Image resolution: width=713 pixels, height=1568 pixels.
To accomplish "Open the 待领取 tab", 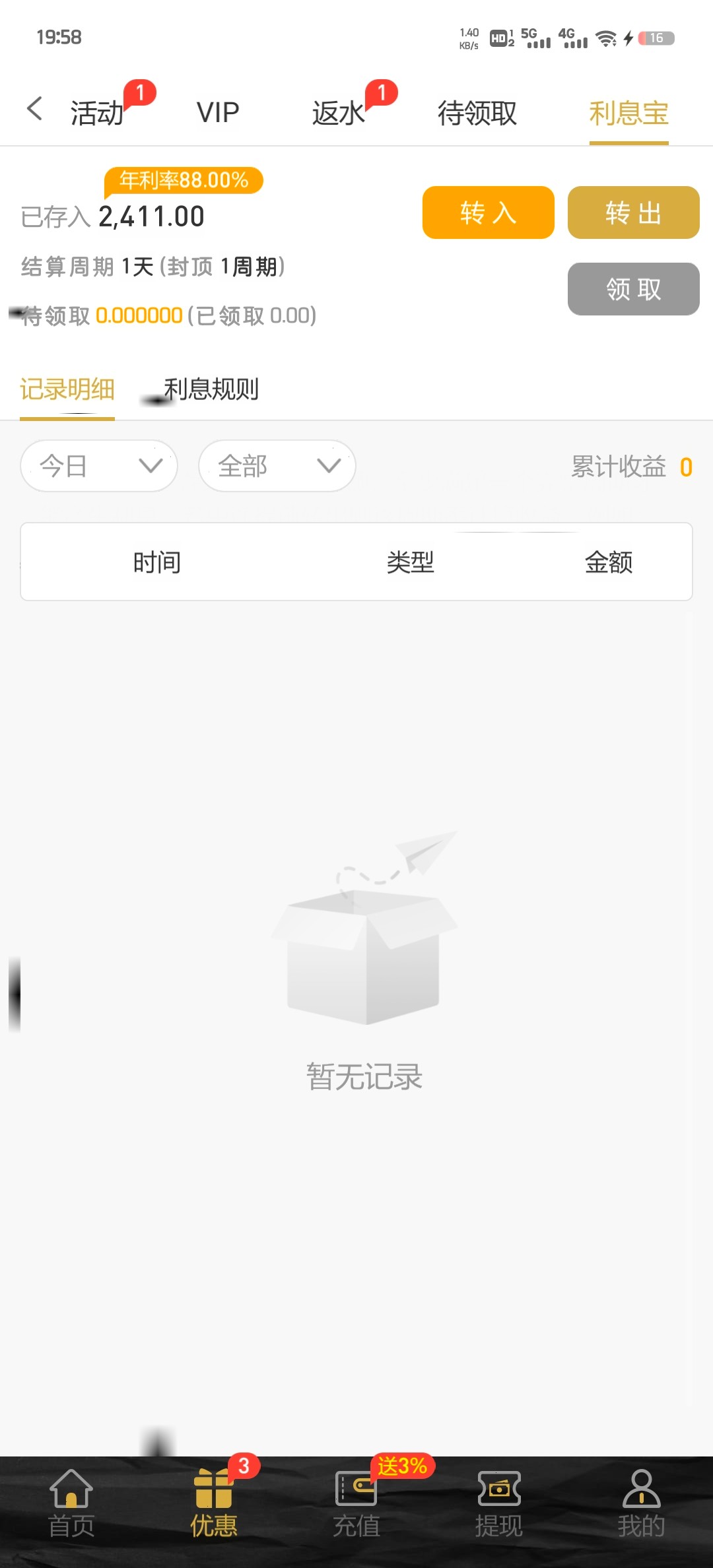I will [477, 113].
